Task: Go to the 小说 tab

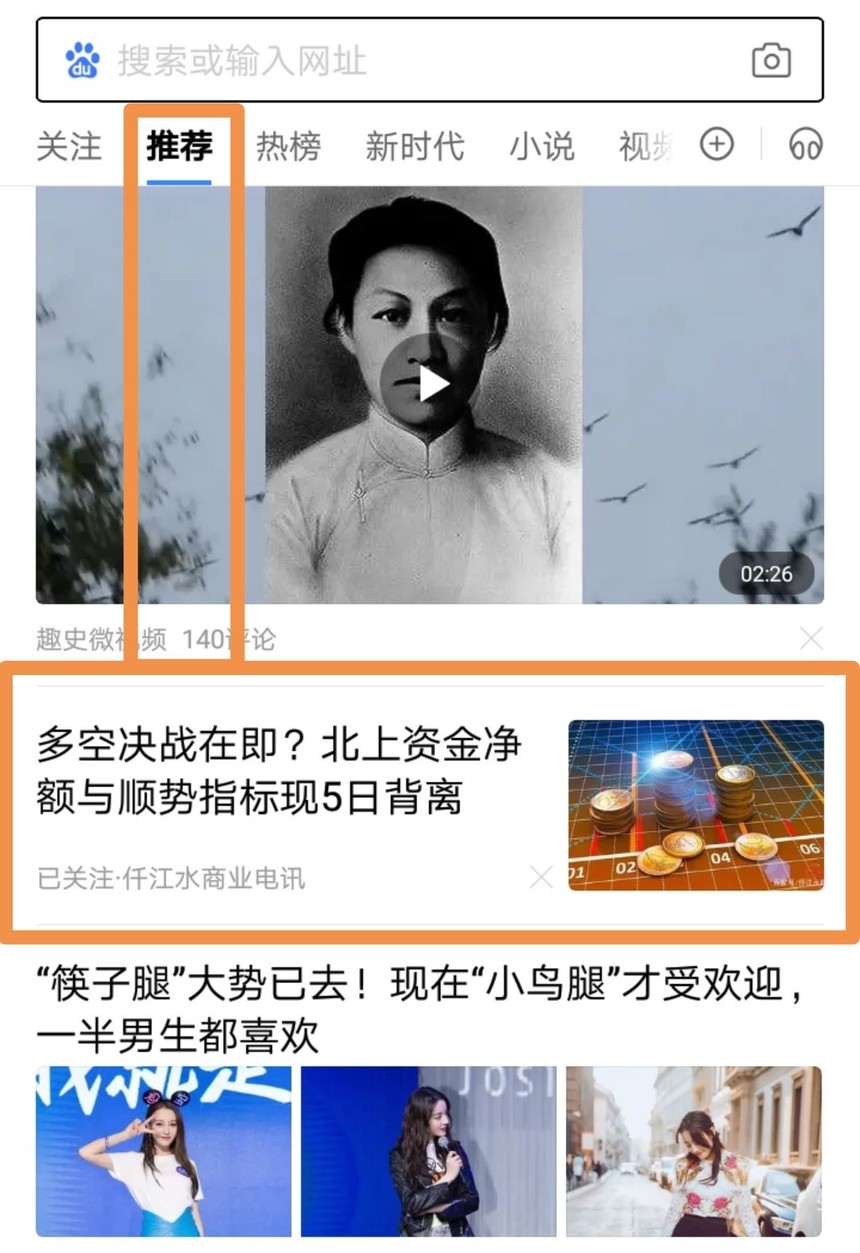Action: pos(542,146)
